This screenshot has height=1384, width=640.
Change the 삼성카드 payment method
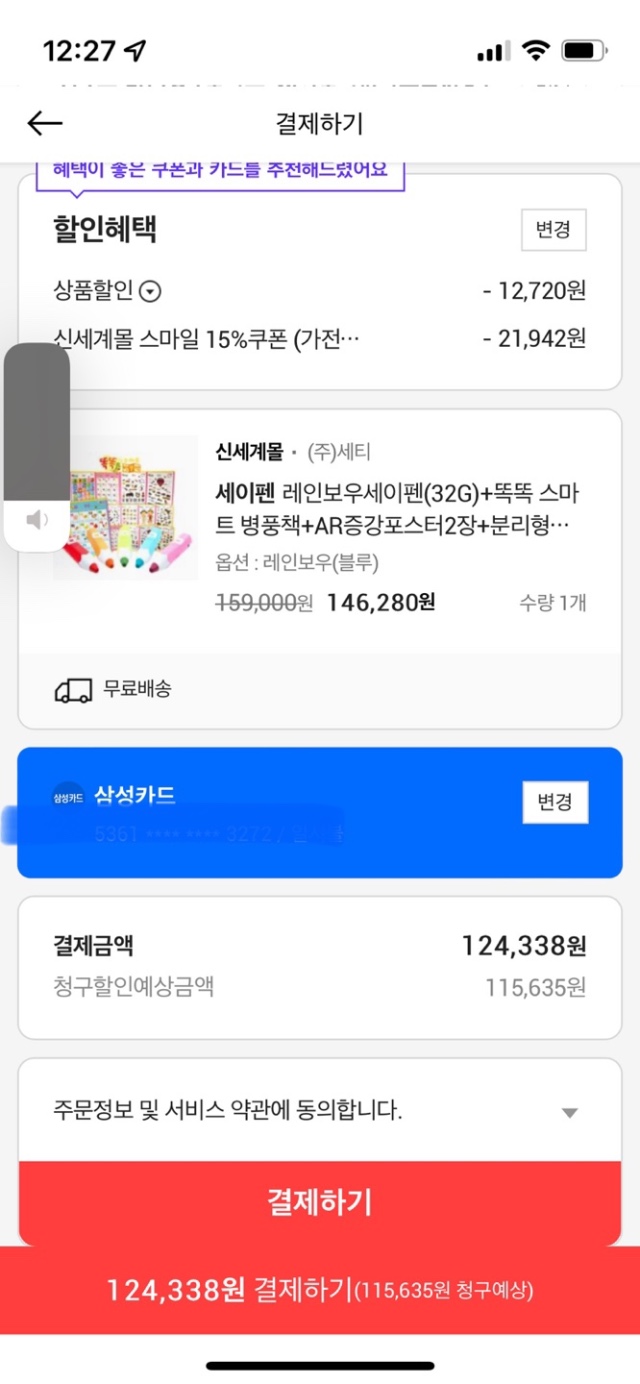coord(555,803)
